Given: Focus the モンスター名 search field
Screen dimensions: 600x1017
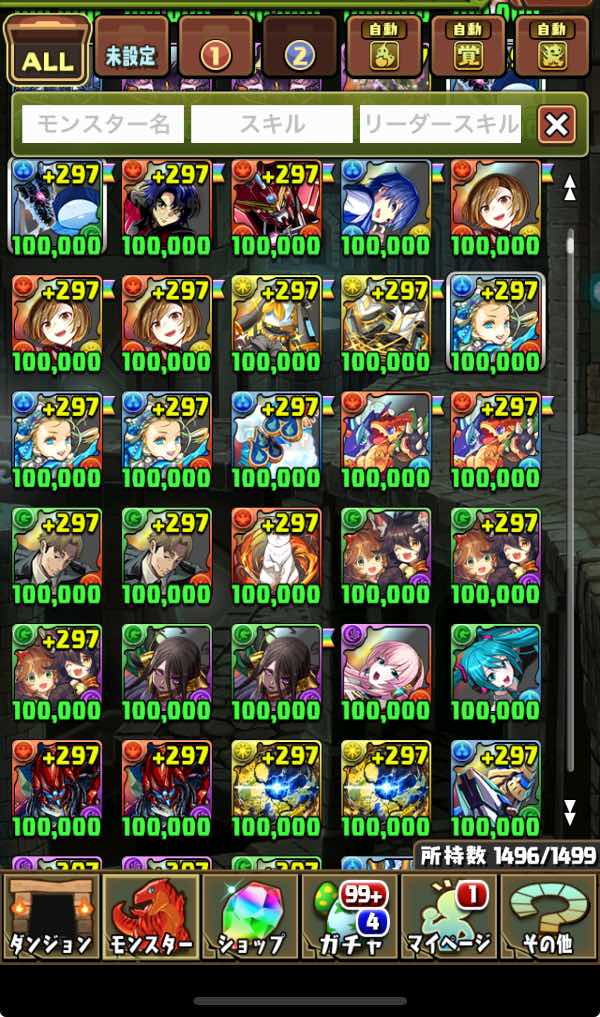Looking at the screenshot, I should pyautogui.click(x=104, y=124).
